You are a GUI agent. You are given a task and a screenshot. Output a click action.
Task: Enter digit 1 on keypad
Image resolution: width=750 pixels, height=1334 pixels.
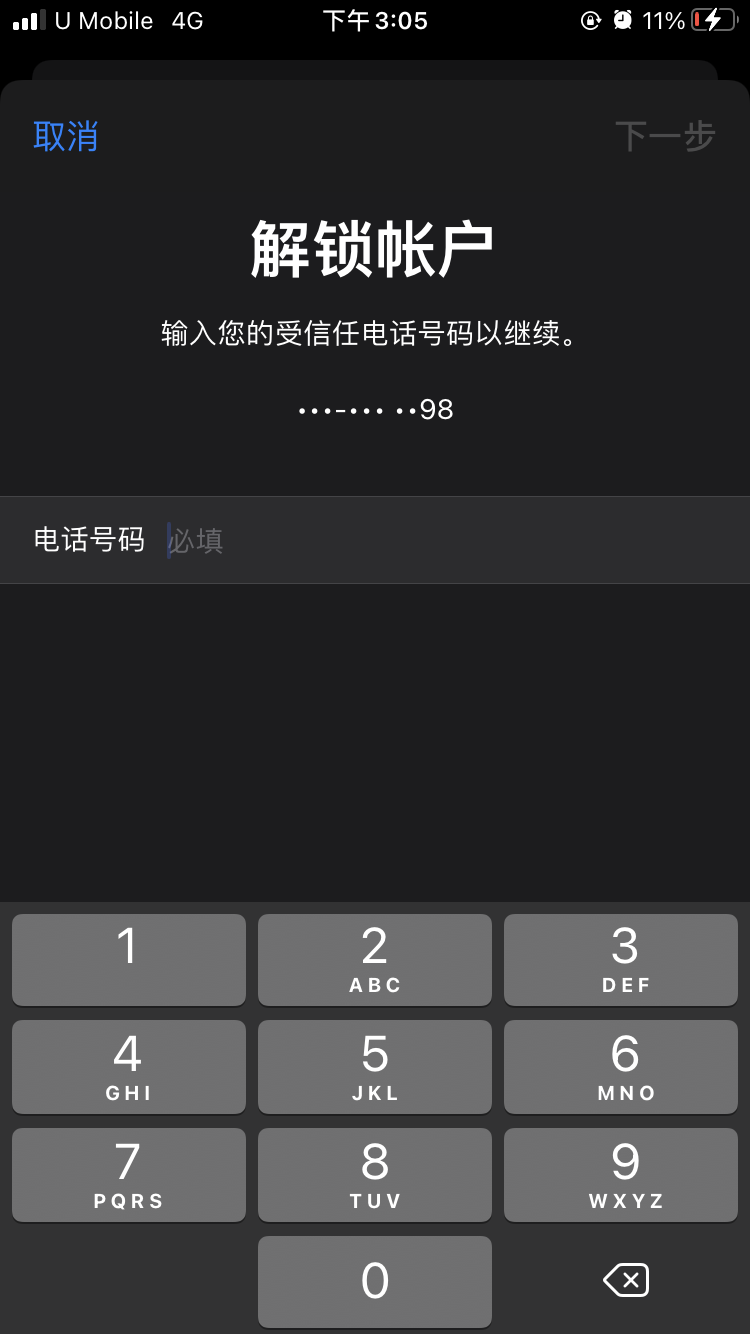point(129,959)
